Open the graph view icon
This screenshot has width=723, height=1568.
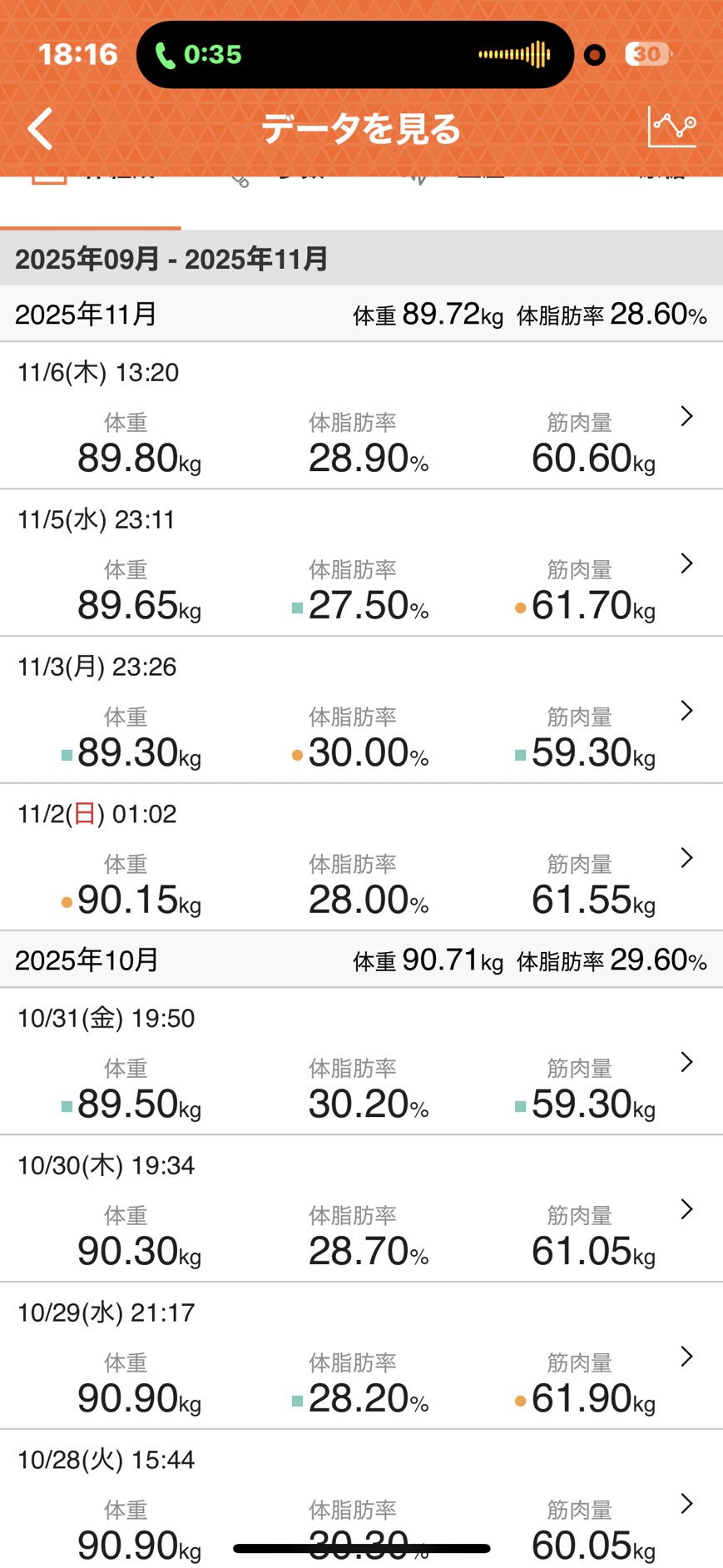[671, 127]
